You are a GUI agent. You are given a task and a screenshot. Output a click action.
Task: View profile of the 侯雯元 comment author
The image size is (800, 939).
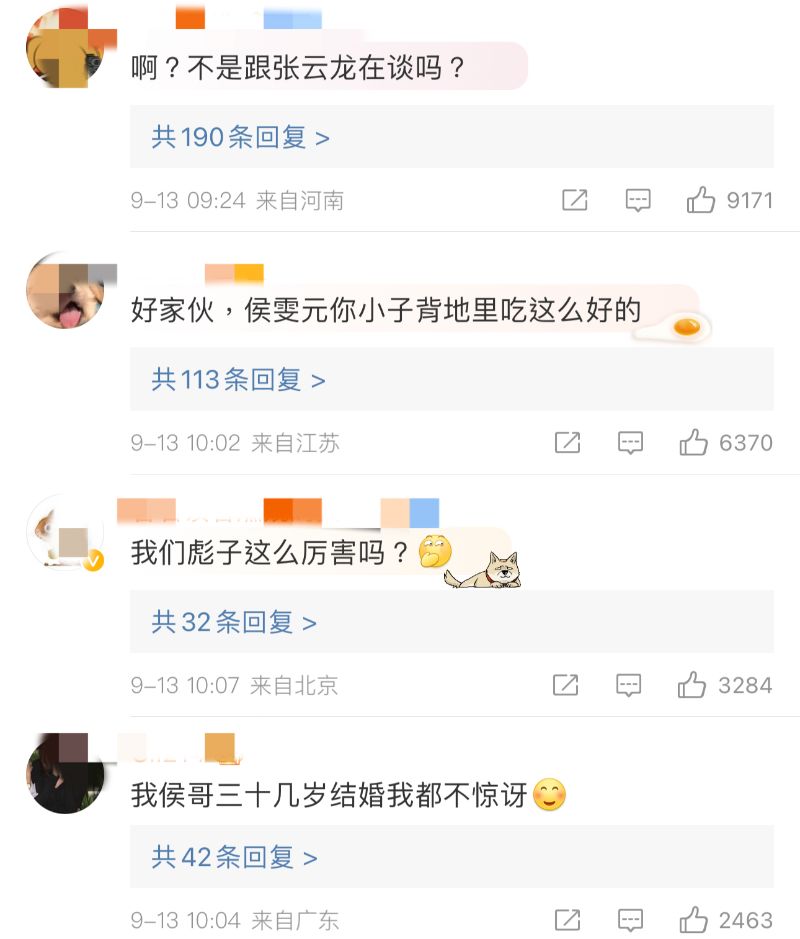tap(64, 290)
